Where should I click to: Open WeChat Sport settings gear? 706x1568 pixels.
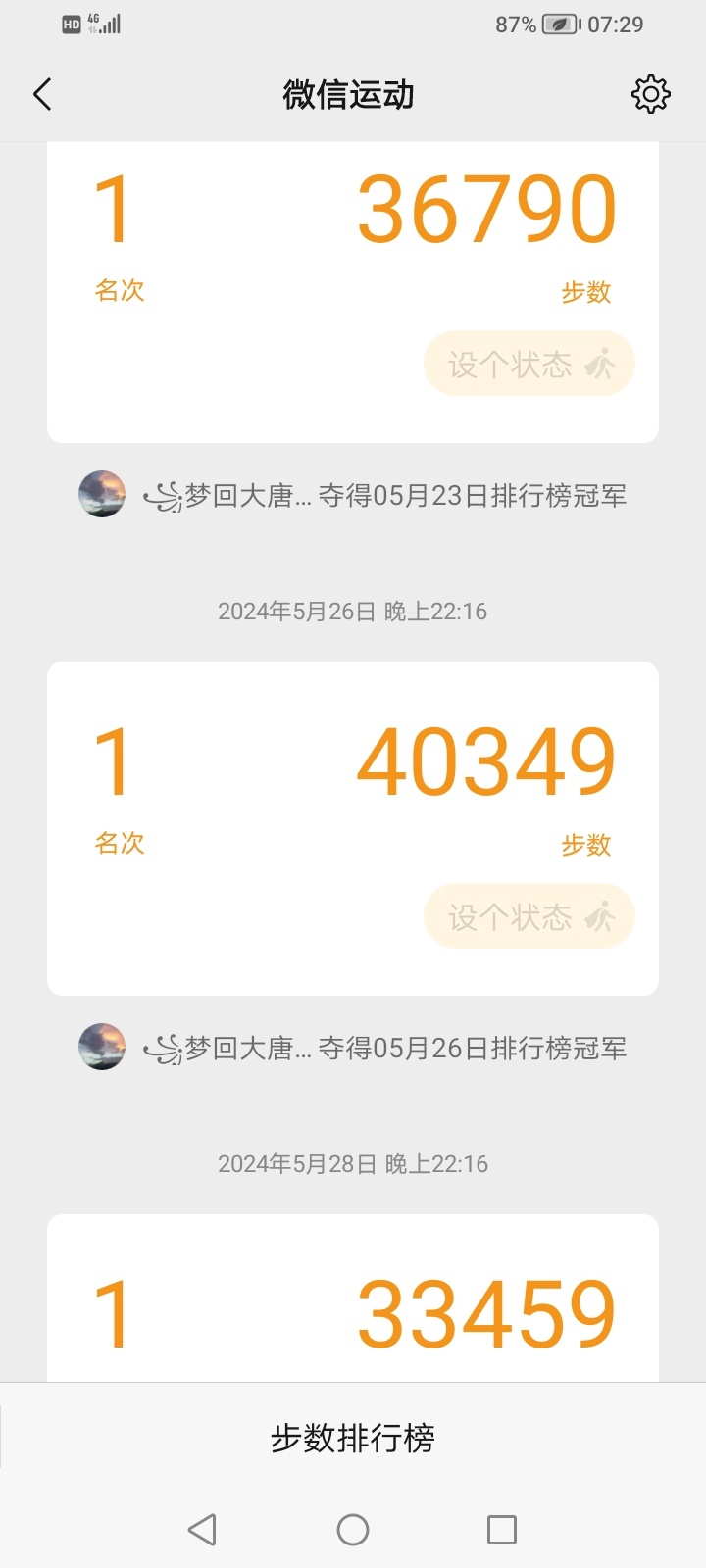pyautogui.click(x=650, y=94)
